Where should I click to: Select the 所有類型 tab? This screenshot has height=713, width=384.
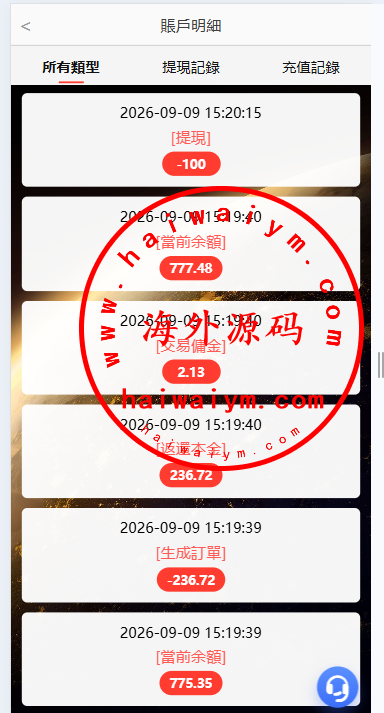pos(71,68)
